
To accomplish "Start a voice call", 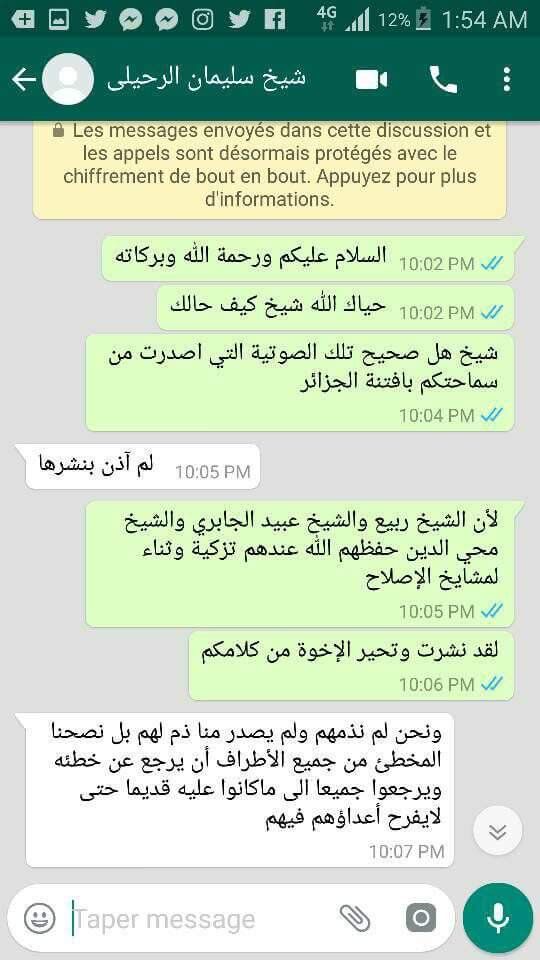I will [x=443, y=80].
